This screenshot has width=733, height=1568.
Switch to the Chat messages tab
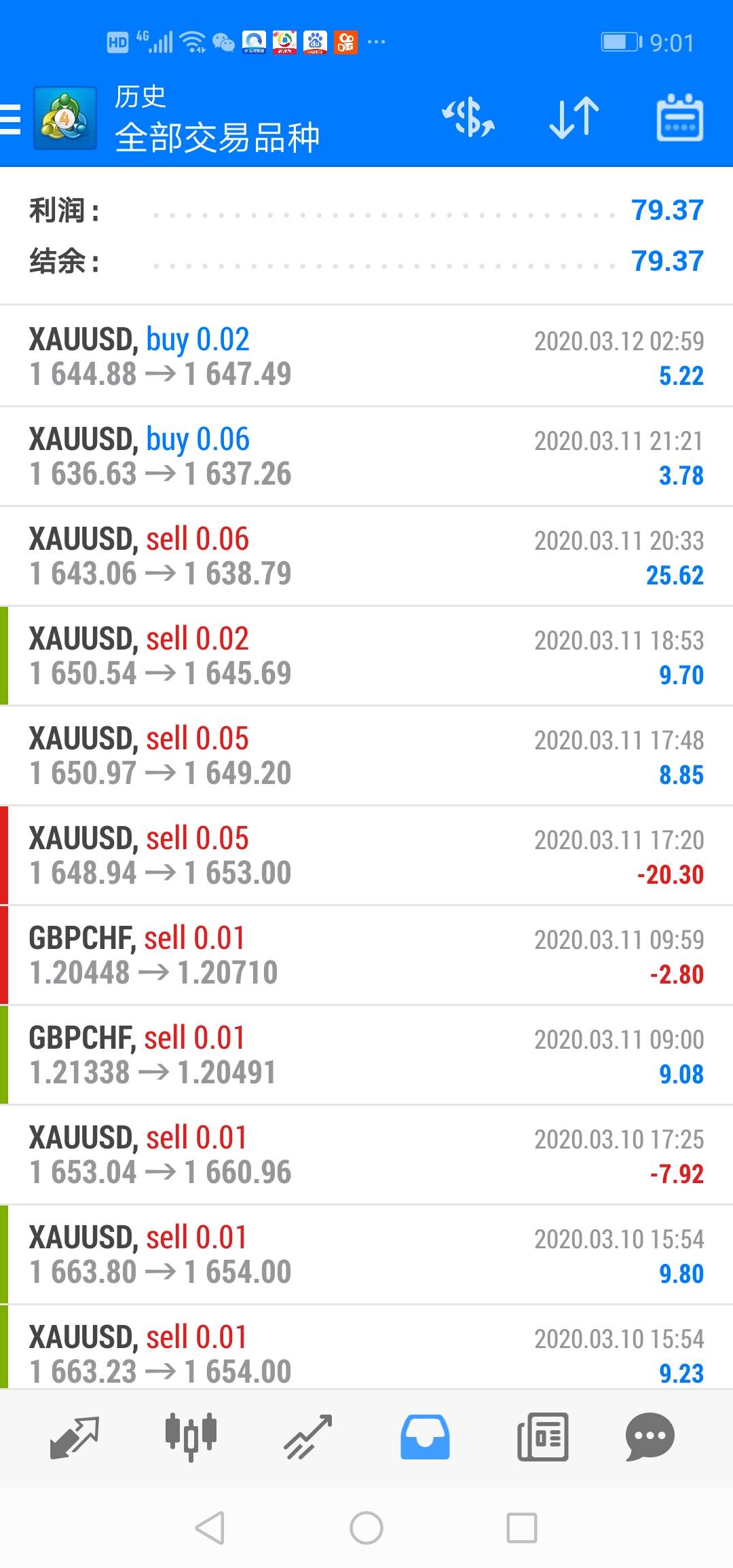coord(650,1437)
